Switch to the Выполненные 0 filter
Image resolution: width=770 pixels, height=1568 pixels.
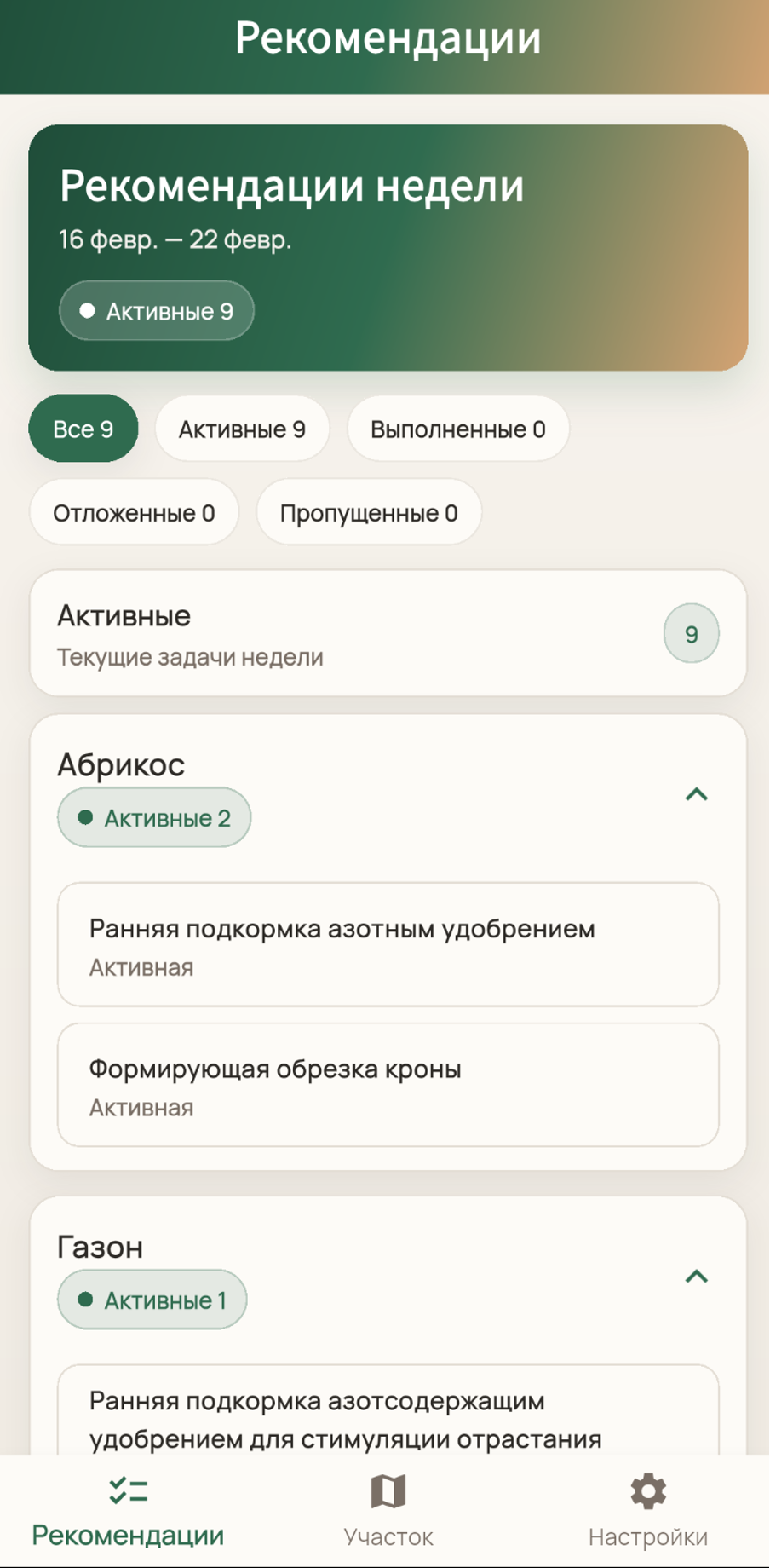click(457, 429)
